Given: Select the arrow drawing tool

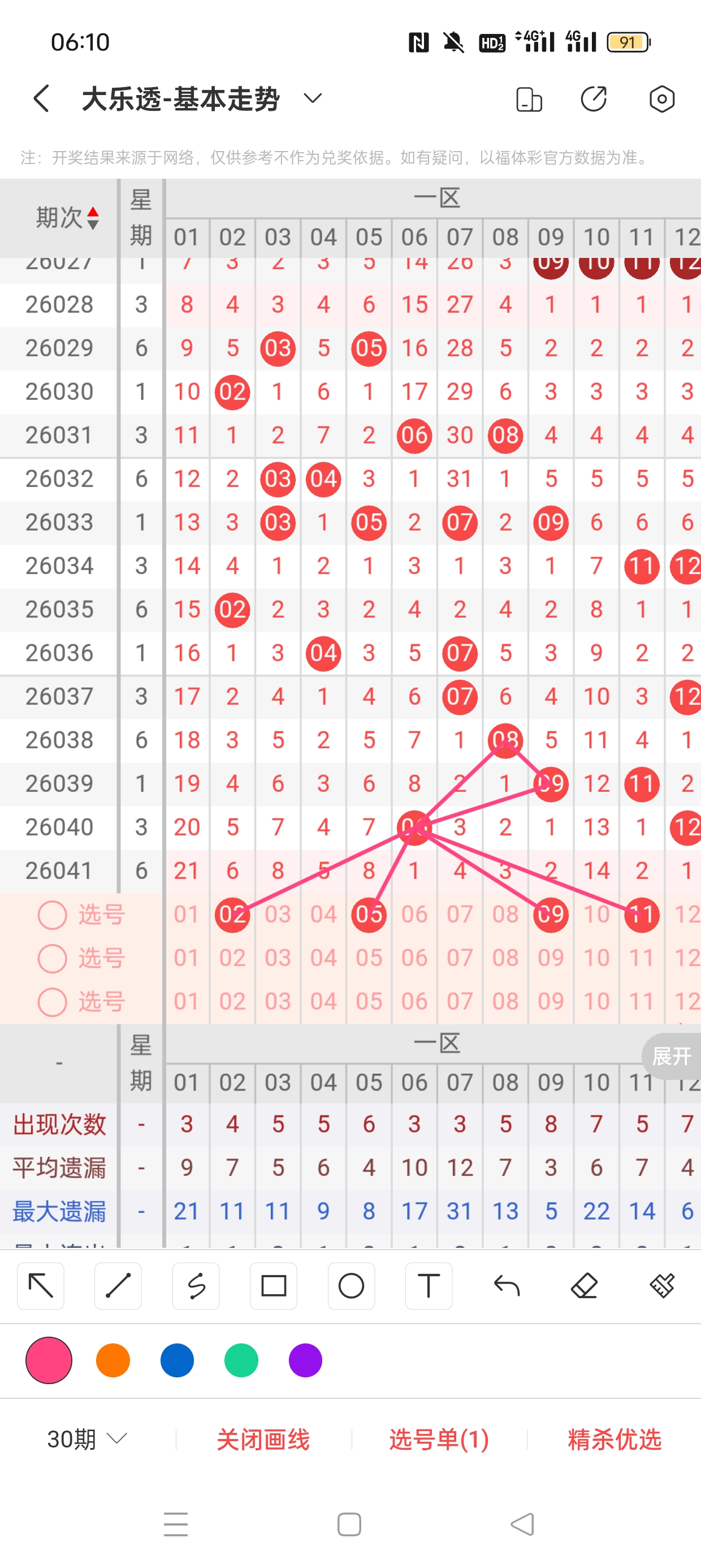Looking at the screenshot, I should (41, 1286).
